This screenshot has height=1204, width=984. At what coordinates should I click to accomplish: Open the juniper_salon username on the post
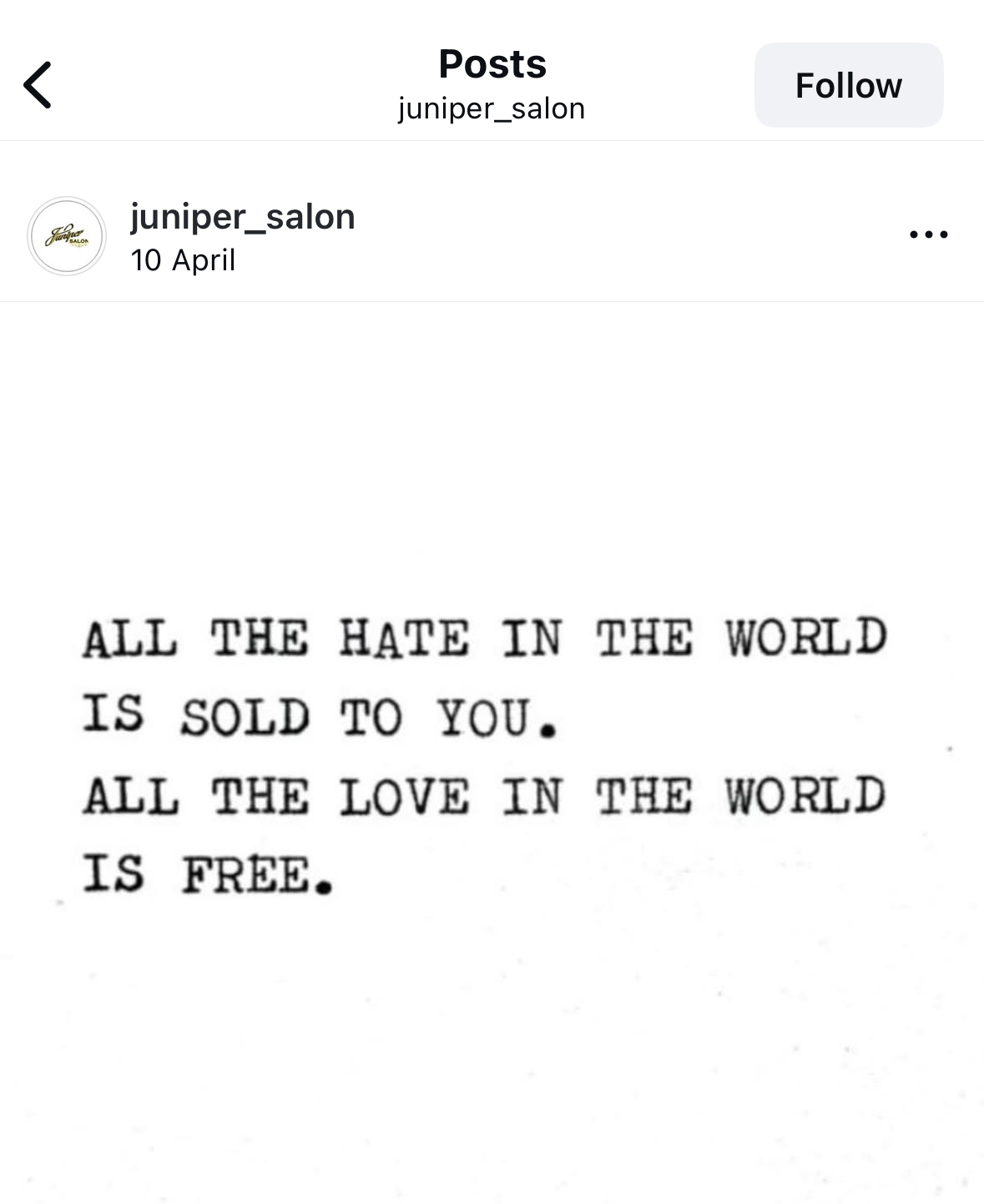[x=242, y=217]
